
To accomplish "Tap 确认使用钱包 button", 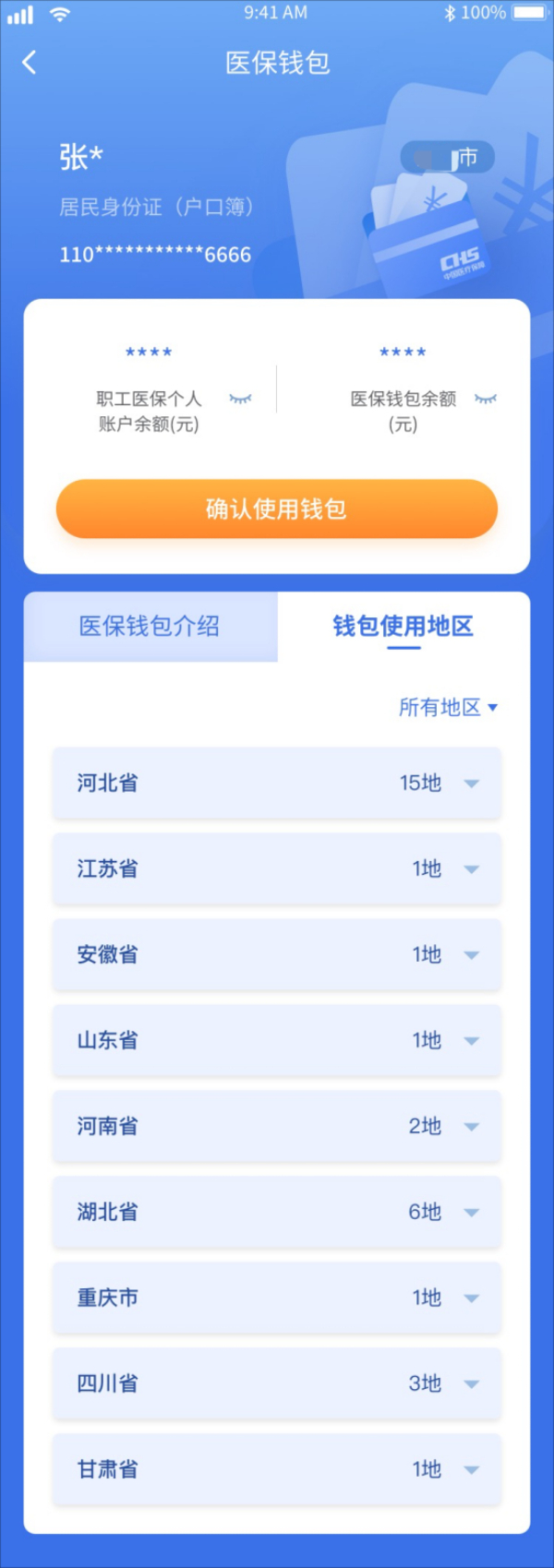I will pos(277,509).
